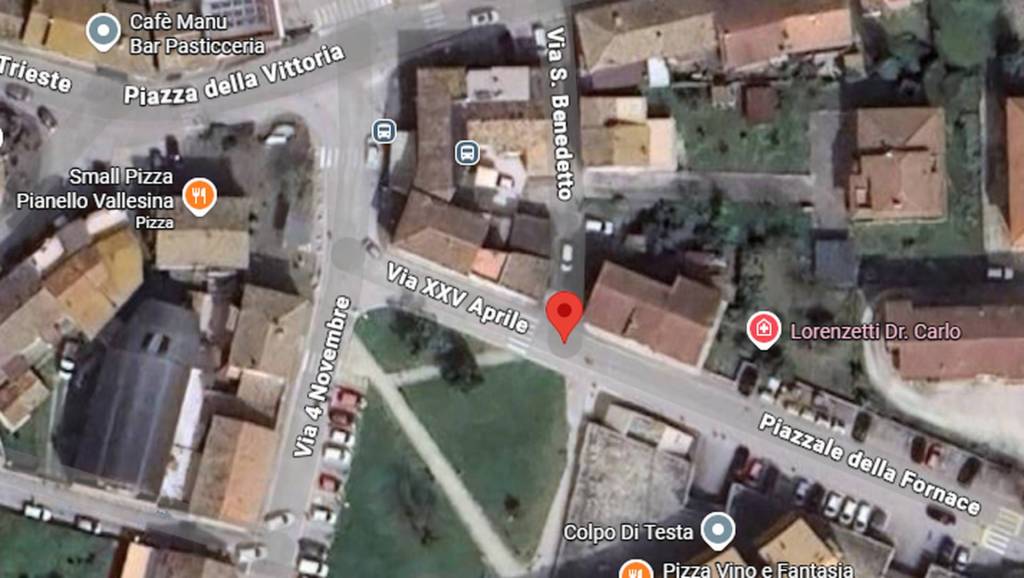Select the bus stop icon beside the crosswalk

[x=382, y=131]
